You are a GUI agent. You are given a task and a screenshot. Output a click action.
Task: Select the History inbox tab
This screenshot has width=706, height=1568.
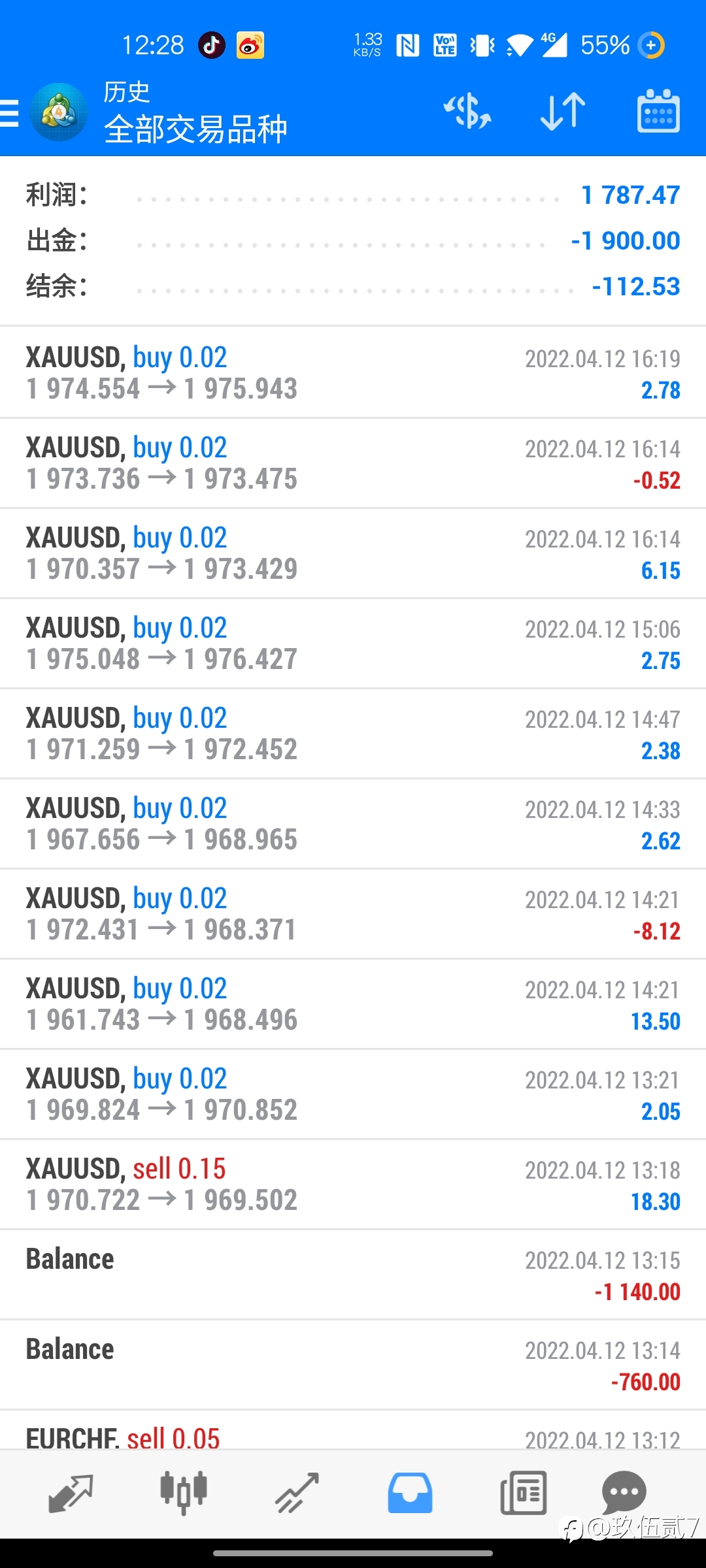click(410, 1494)
